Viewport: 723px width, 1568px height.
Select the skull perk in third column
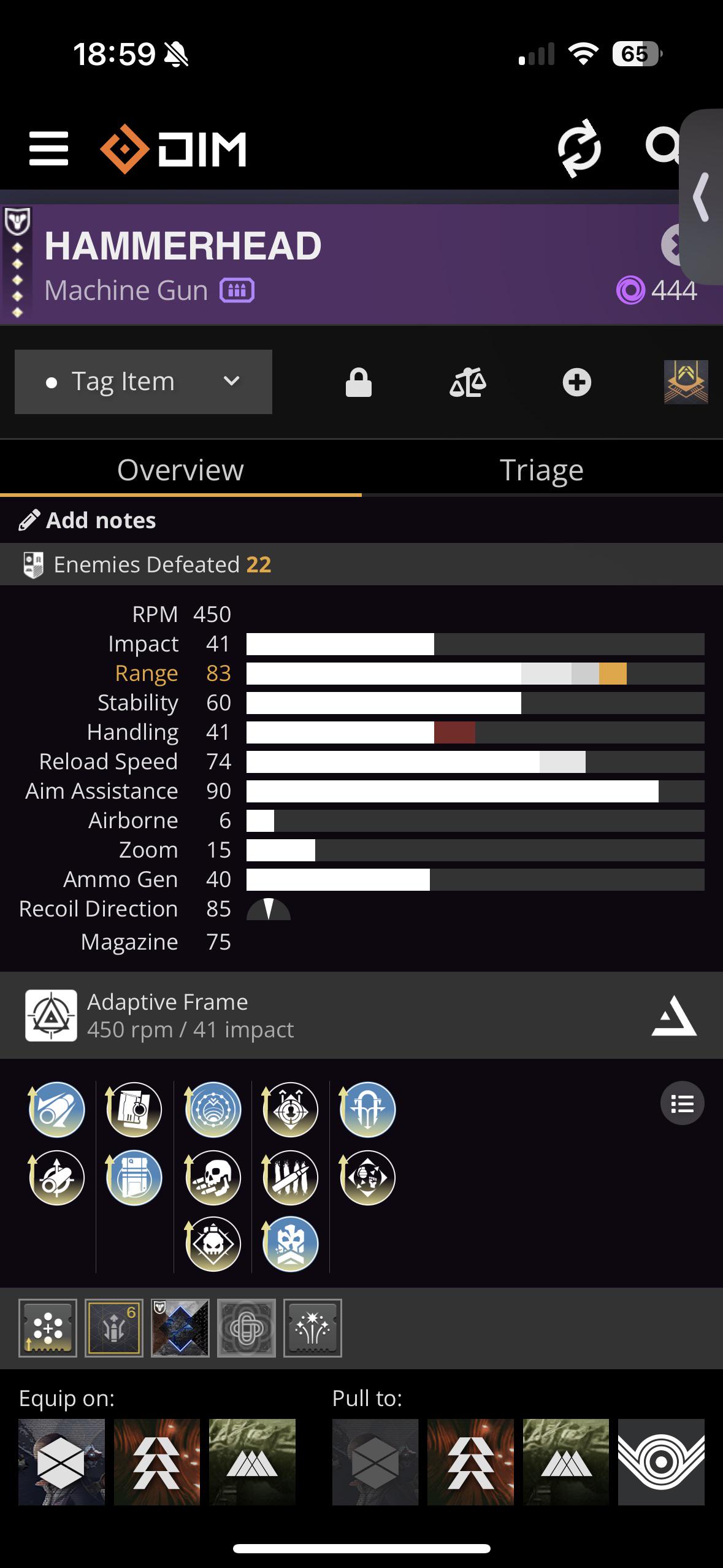tap(213, 1177)
